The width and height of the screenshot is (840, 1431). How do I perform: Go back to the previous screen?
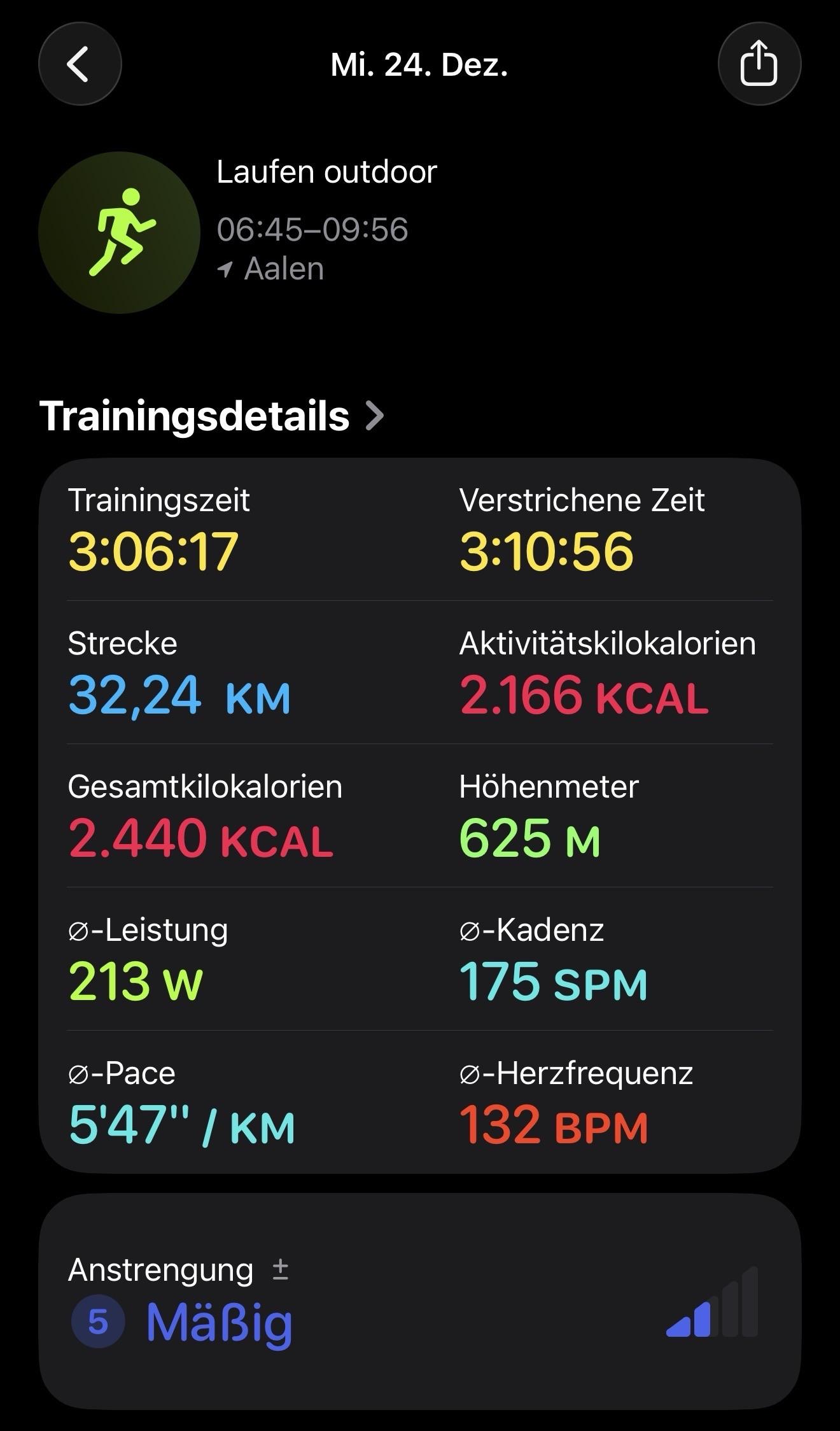tap(80, 64)
